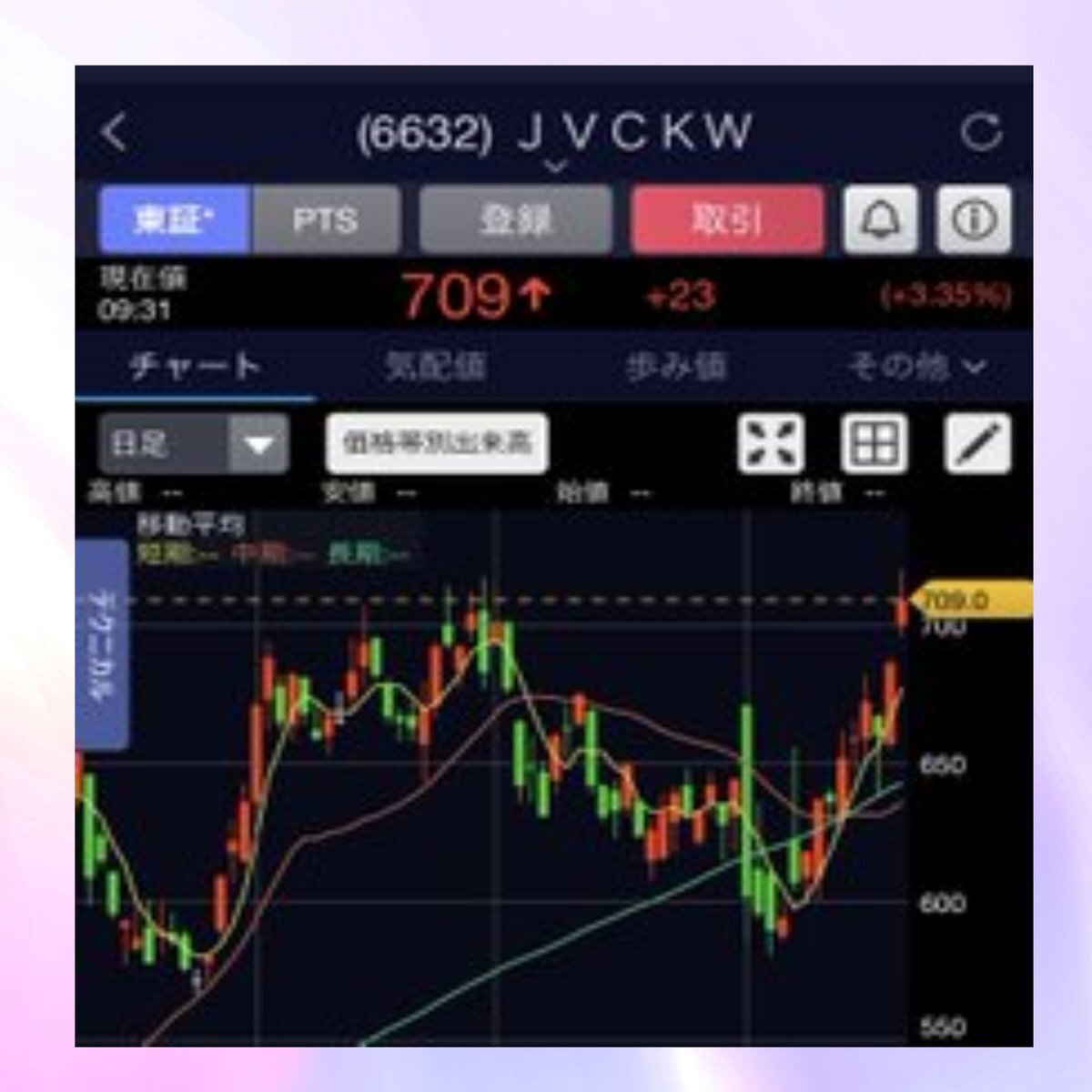Select the 東証 market segment
Viewport: 1092px width, 1092px height.
point(175,219)
